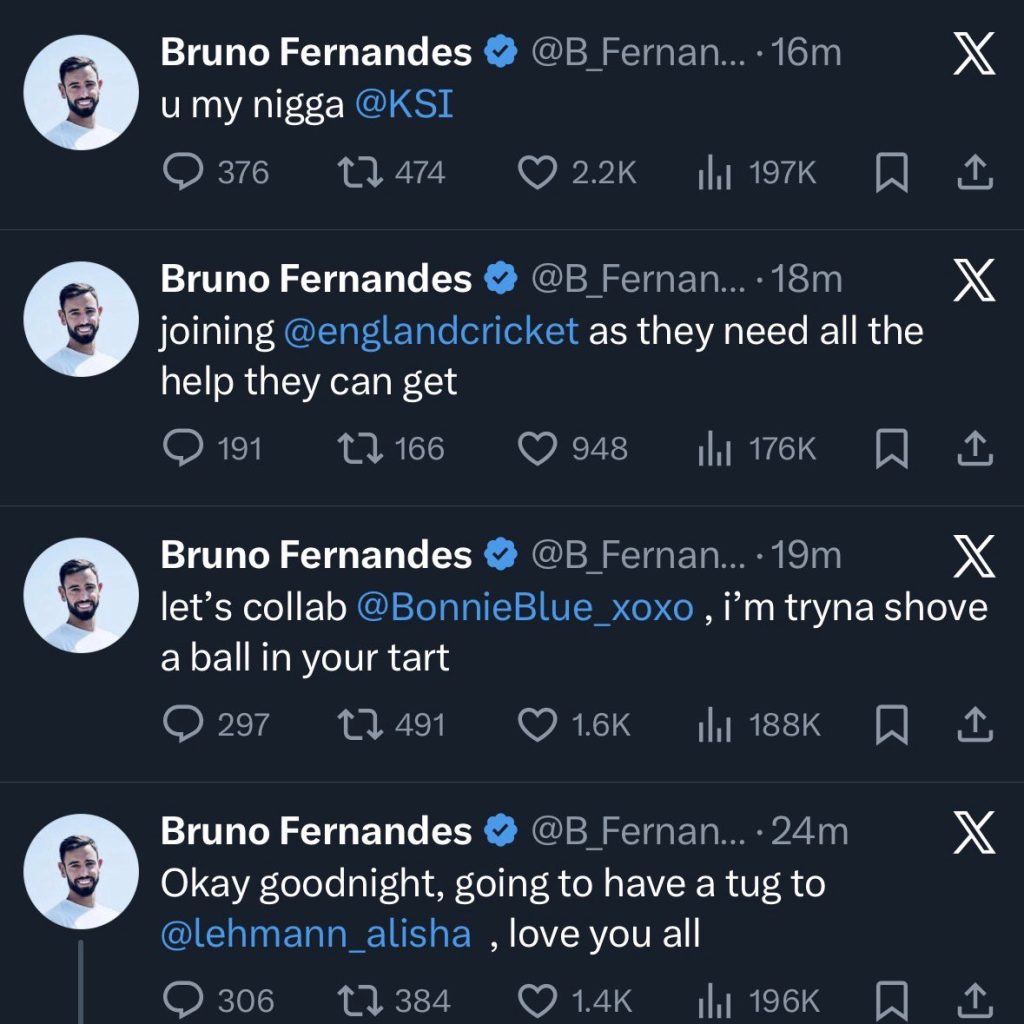Reply to the @englandcricket post
The image size is (1024, 1024).
click(183, 449)
